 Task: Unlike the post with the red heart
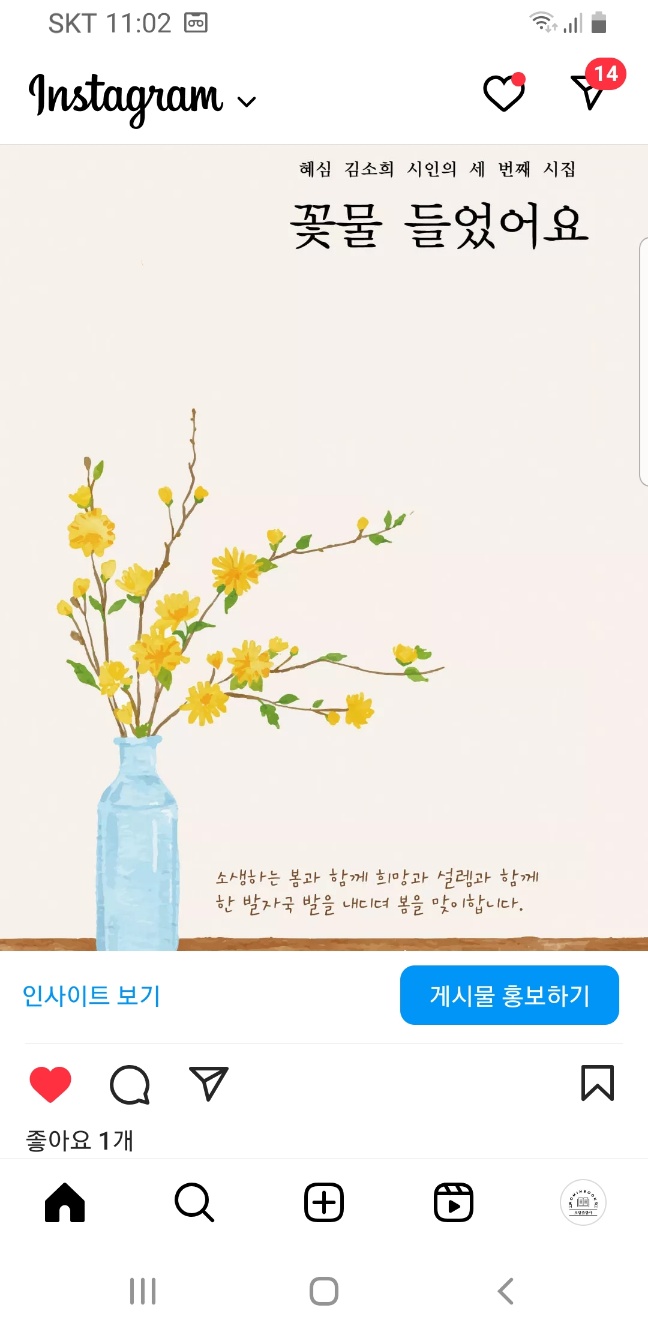coord(50,1084)
